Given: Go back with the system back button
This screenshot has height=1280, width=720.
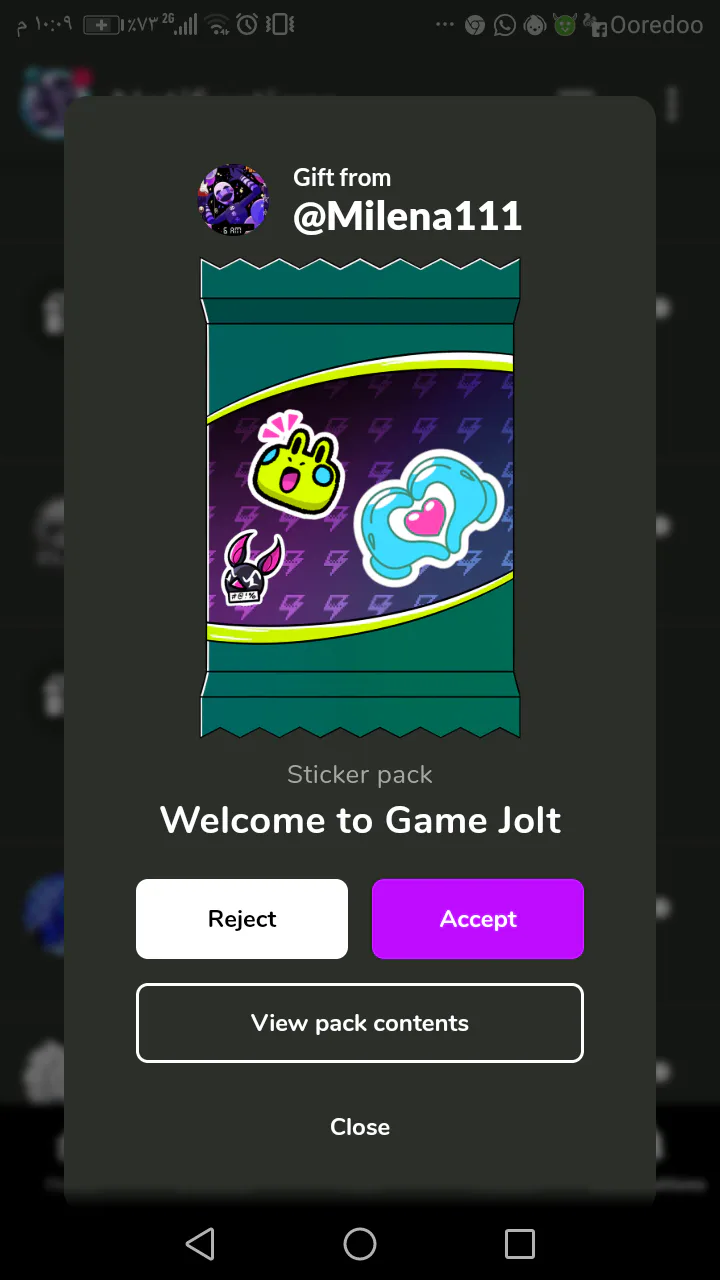Looking at the screenshot, I should click(x=200, y=1244).
